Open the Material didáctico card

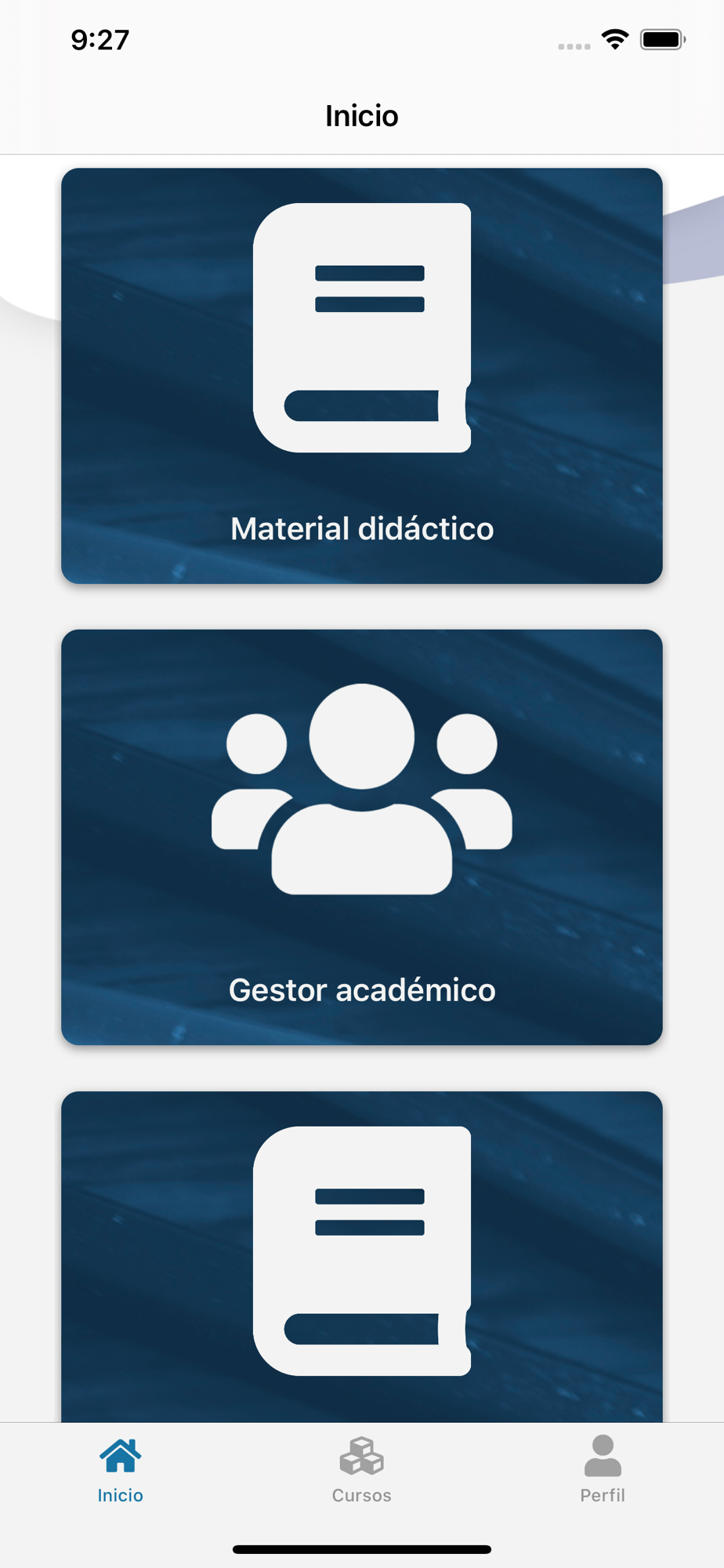[x=362, y=376]
